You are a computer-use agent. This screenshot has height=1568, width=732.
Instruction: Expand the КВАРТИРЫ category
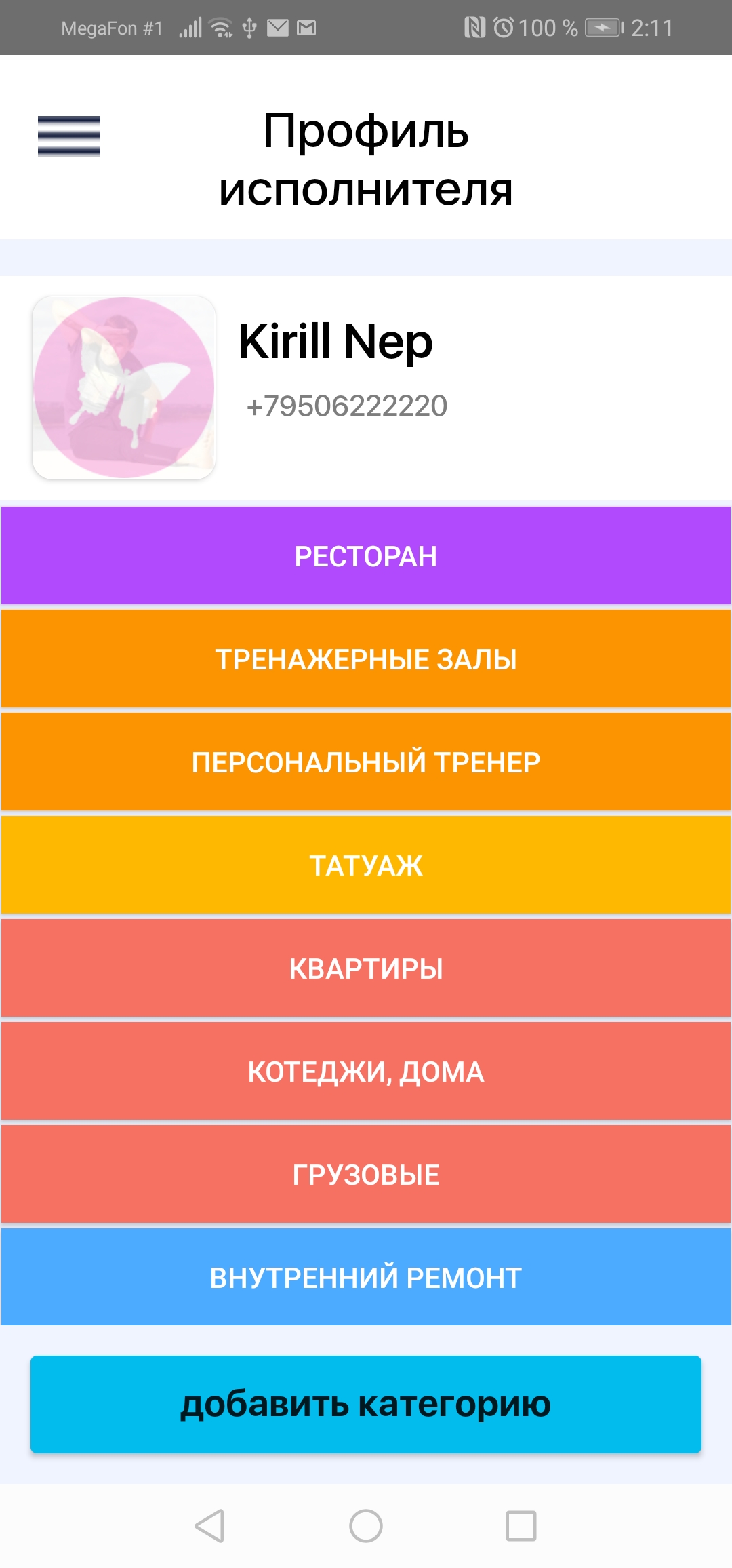[366, 967]
